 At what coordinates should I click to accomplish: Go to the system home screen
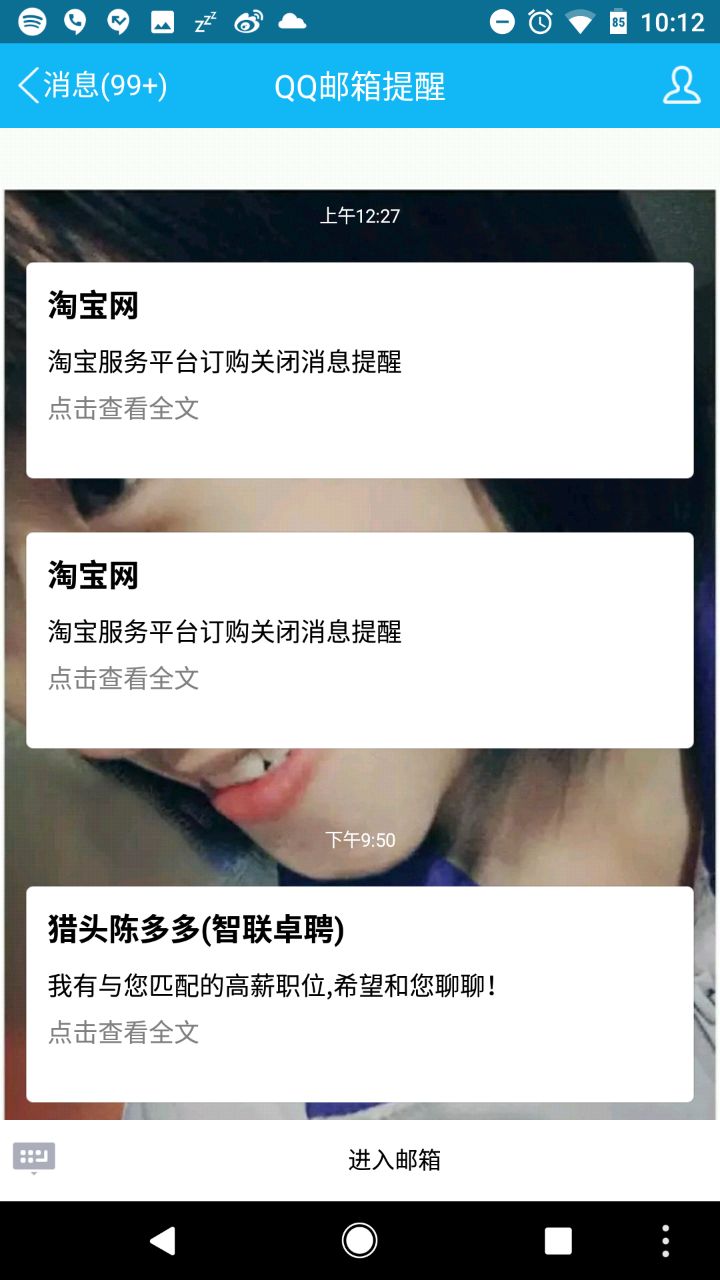[360, 1241]
